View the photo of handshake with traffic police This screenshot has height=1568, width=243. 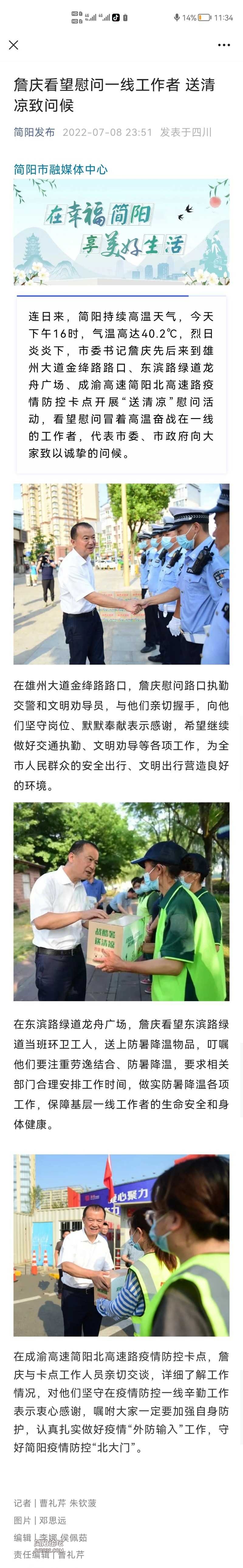(121, 574)
